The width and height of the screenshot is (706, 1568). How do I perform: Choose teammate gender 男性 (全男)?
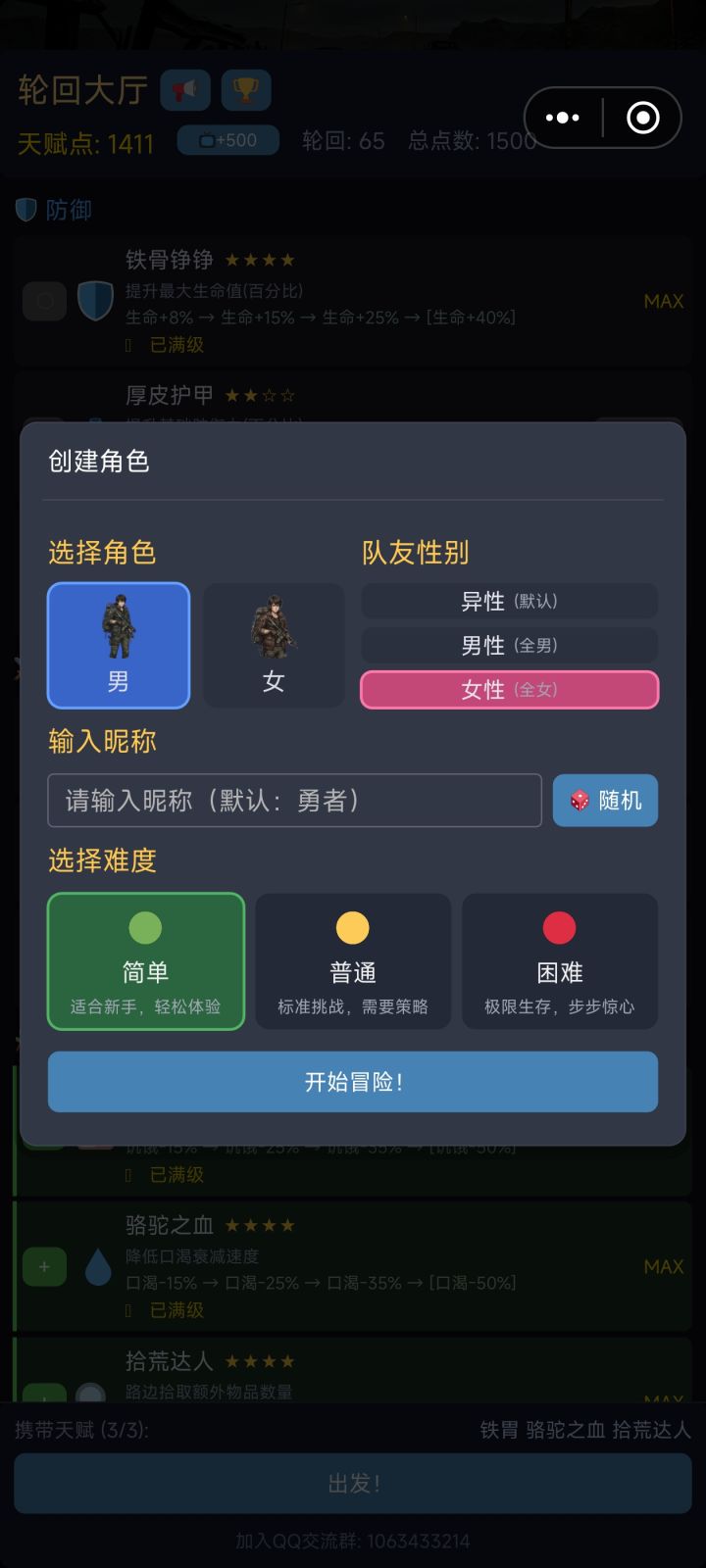[509, 645]
